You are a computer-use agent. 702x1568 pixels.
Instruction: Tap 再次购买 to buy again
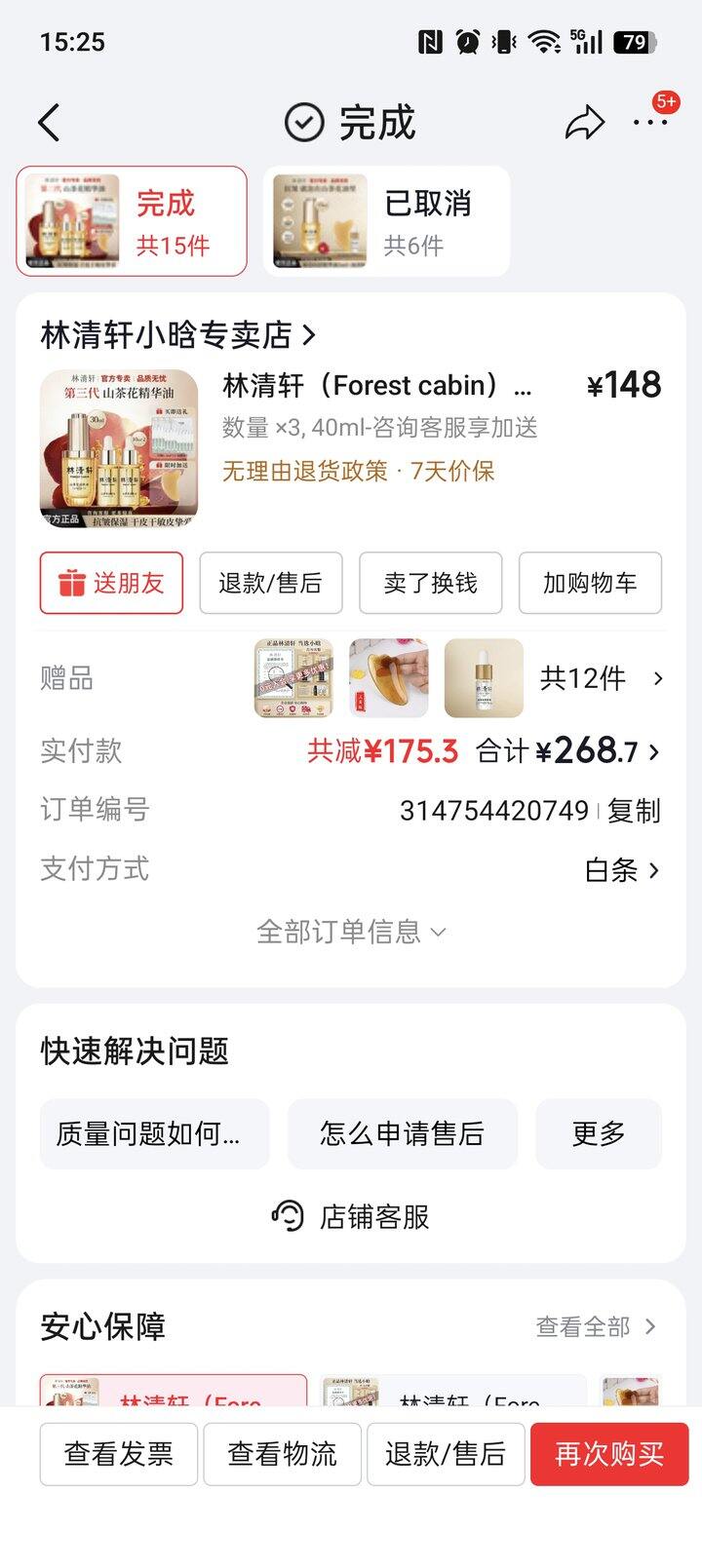tap(607, 1454)
